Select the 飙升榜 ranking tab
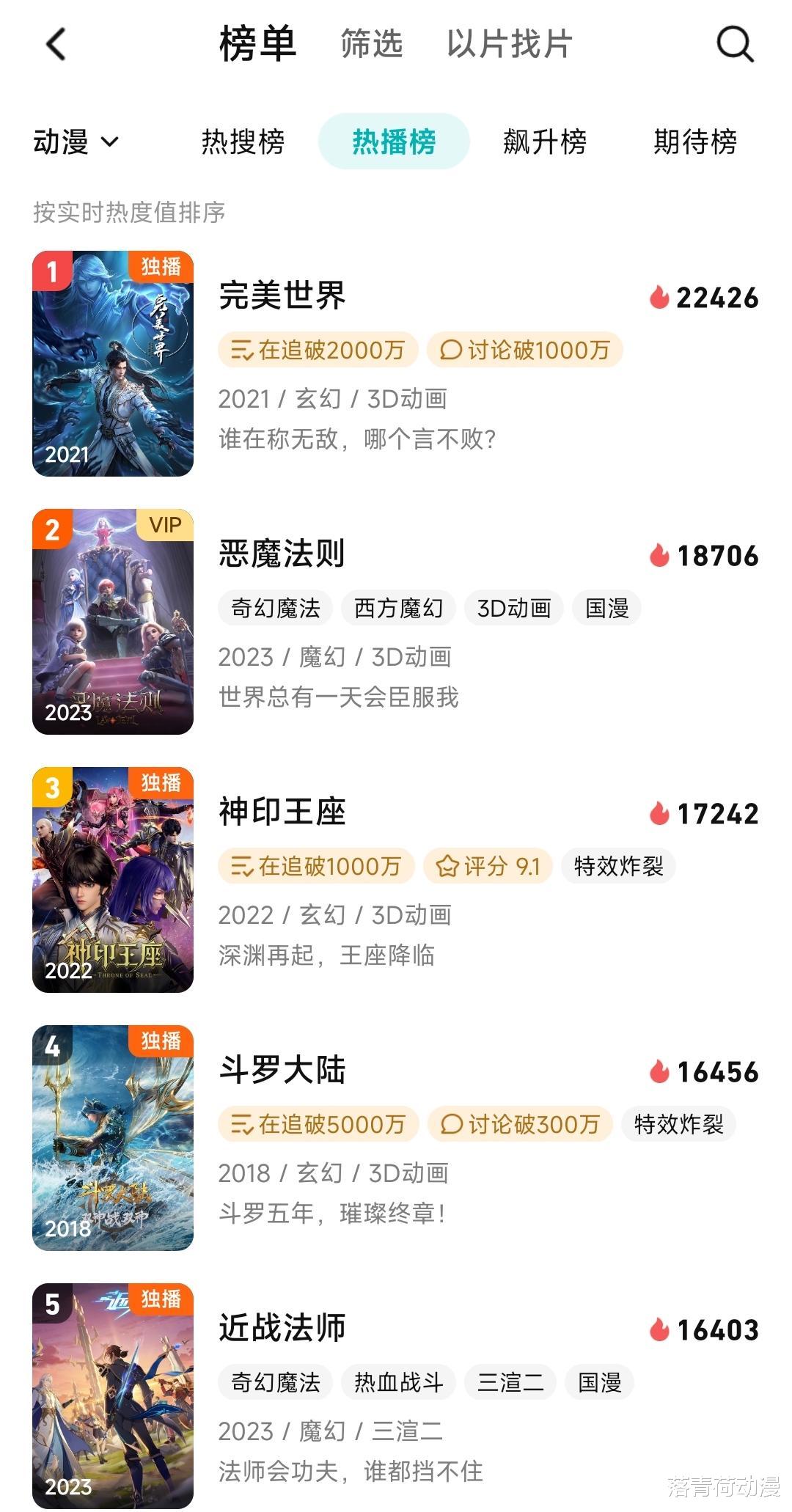The width and height of the screenshot is (792, 1512). tap(545, 142)
